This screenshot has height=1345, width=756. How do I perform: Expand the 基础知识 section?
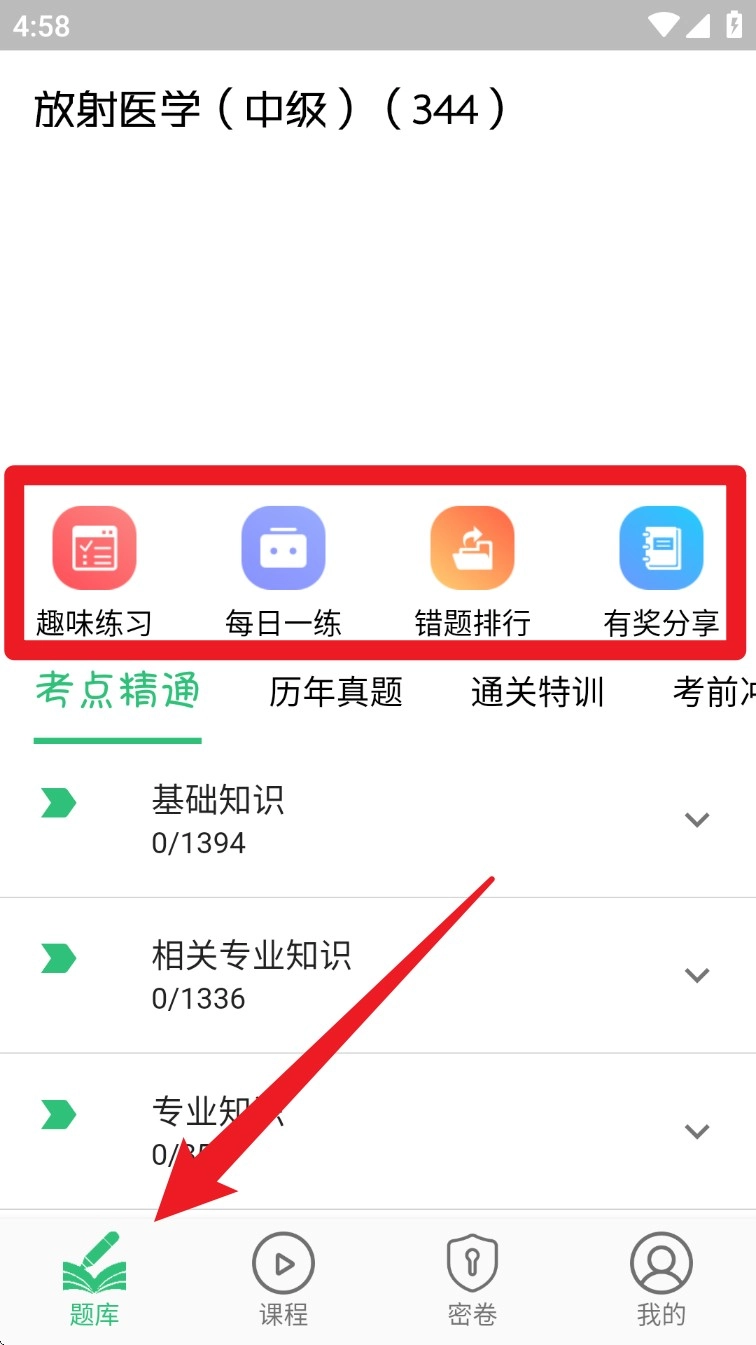click(x=697, y=820)
